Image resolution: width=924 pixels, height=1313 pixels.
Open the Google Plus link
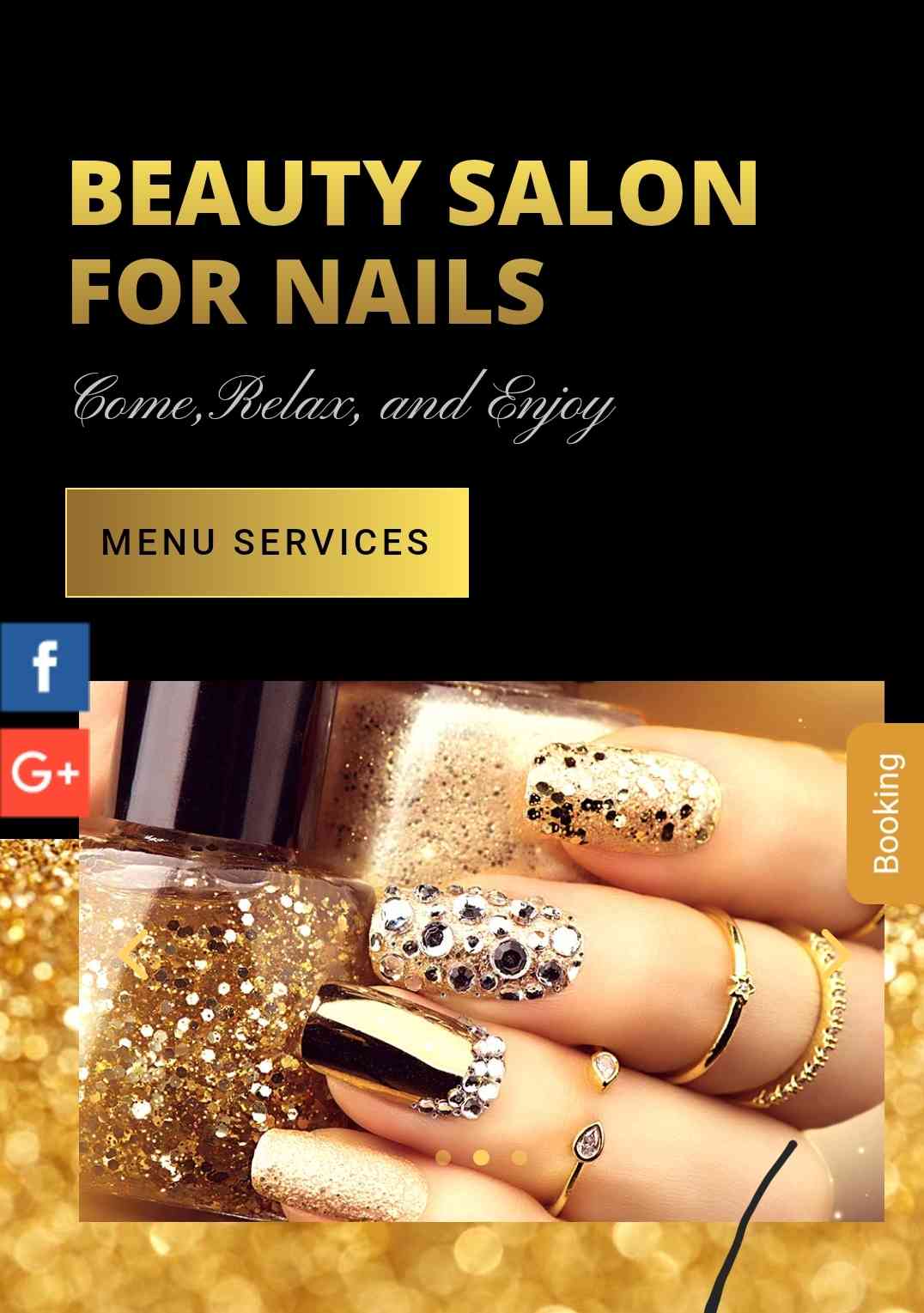45,772
